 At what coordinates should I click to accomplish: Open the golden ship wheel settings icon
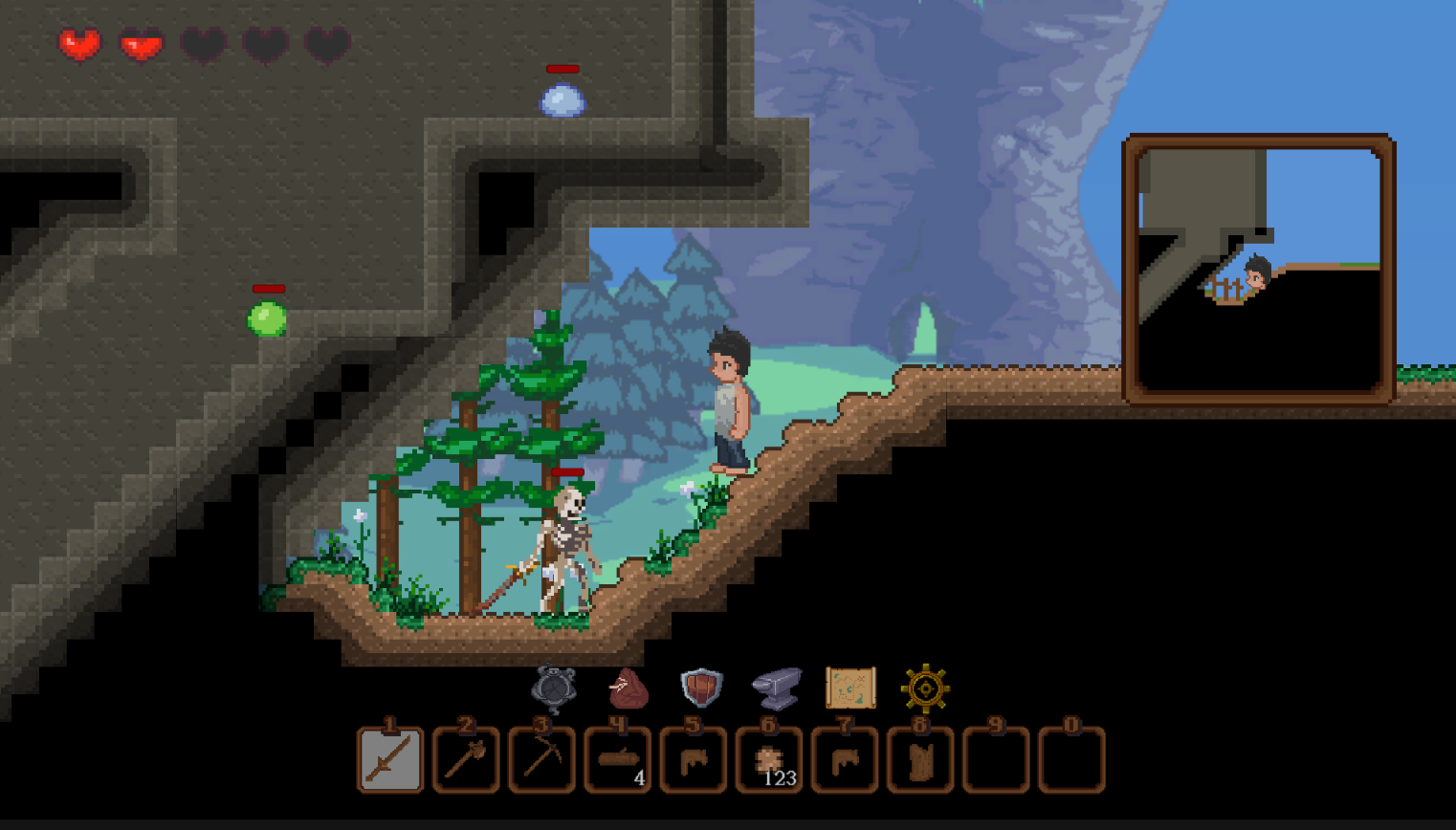(925, 688)
